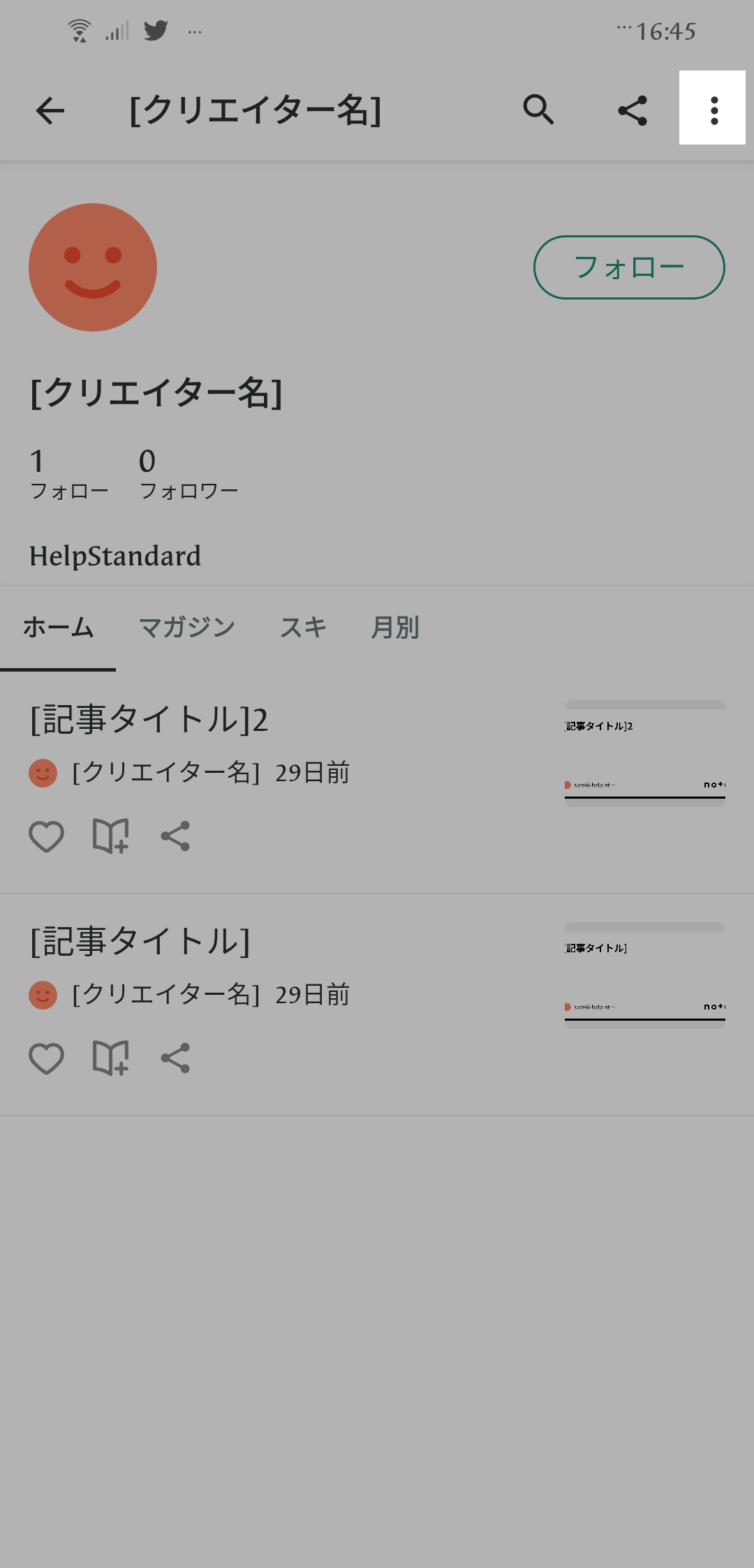The width and height of the screenshot is (754, 1568).
Task: Open the second article [記事タイトル]
Action: [140, 941]
